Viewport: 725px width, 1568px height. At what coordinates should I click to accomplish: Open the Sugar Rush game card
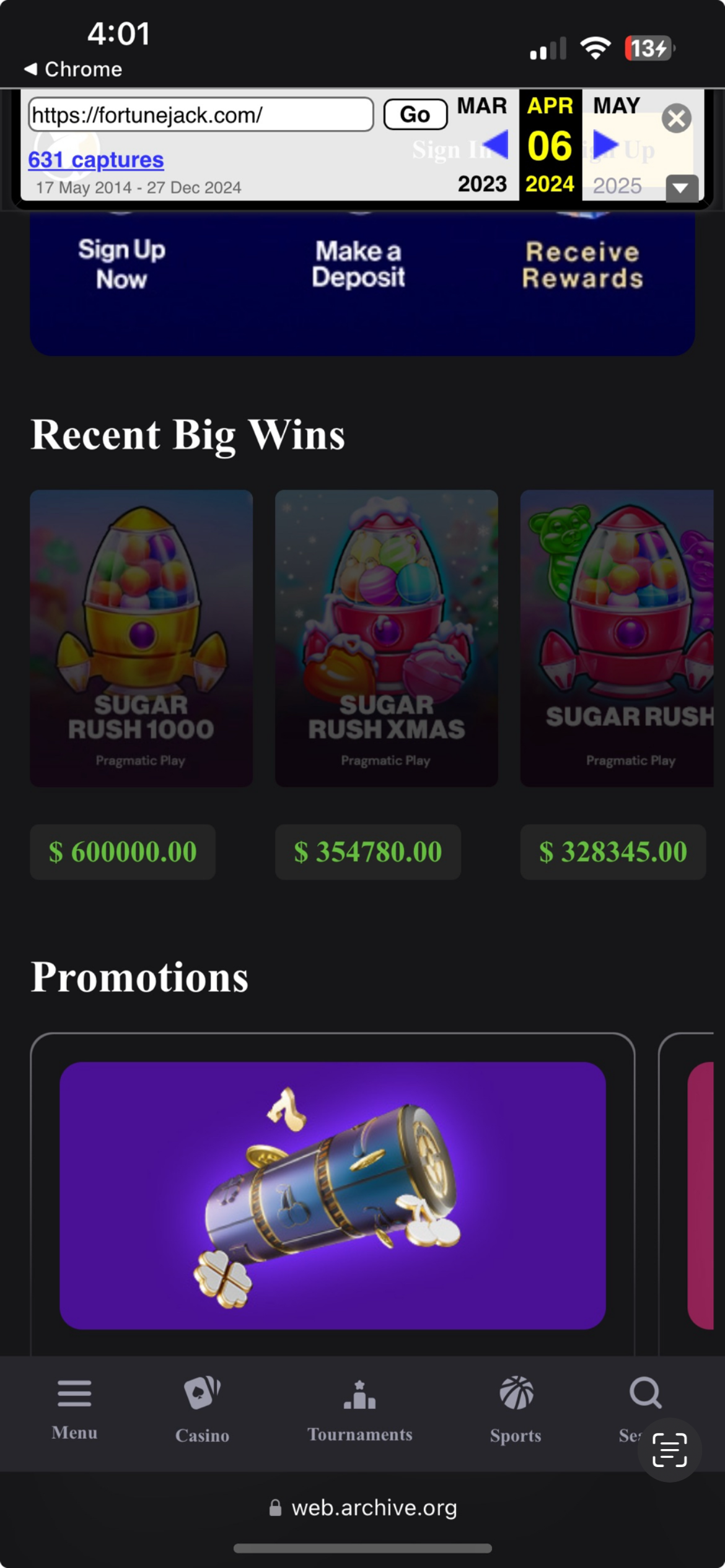617,638
